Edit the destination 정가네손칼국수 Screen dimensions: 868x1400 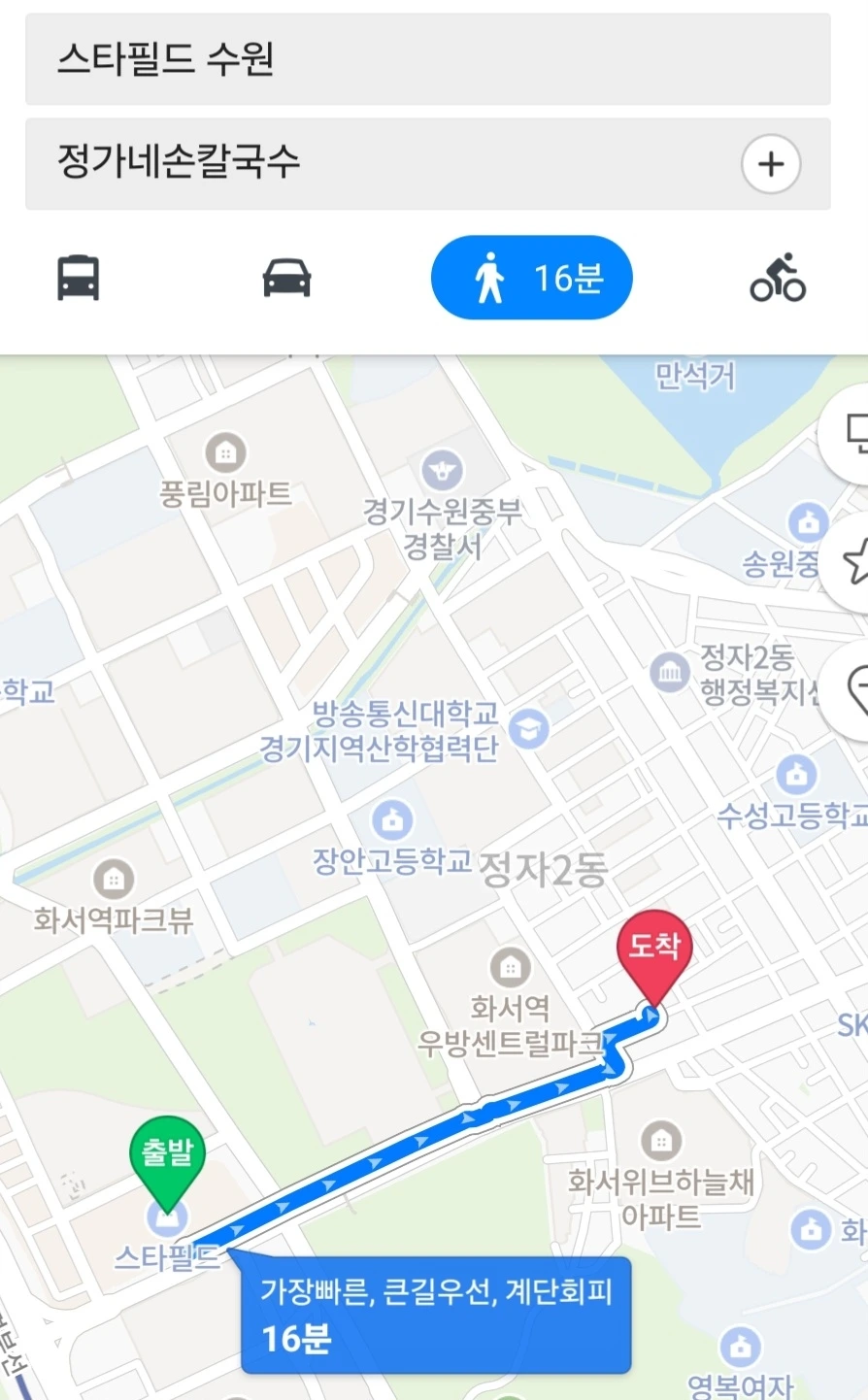coord(427,163)
